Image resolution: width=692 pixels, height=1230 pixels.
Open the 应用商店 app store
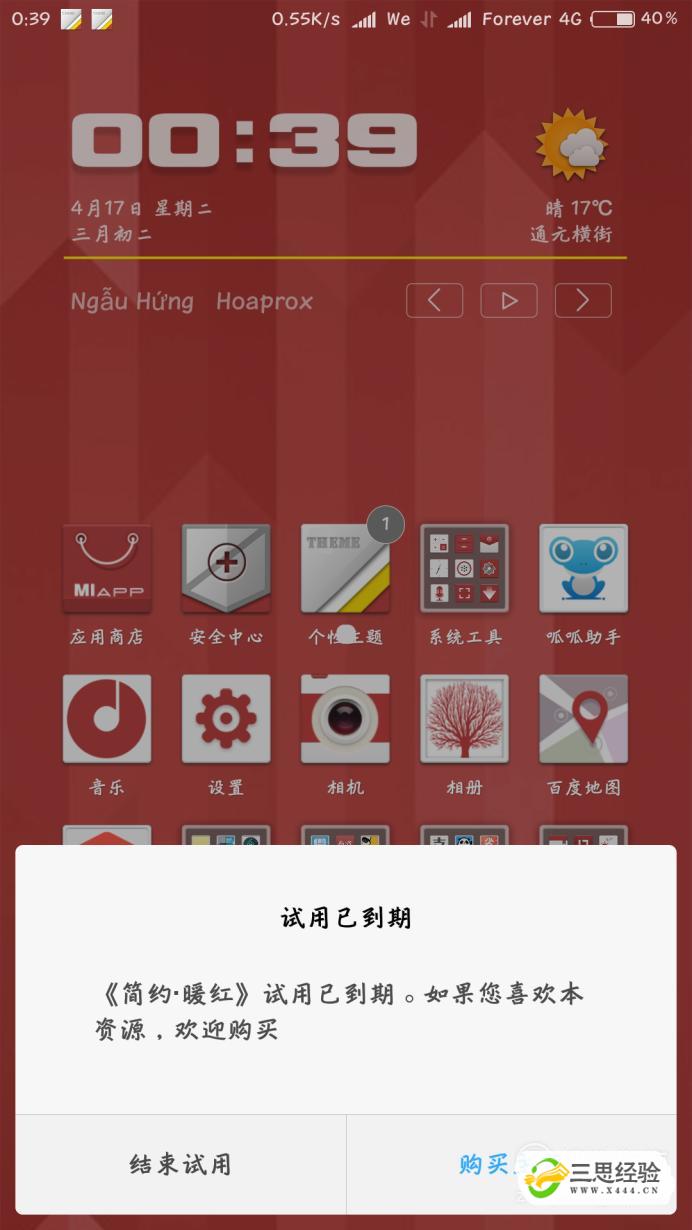coord(107,569)
